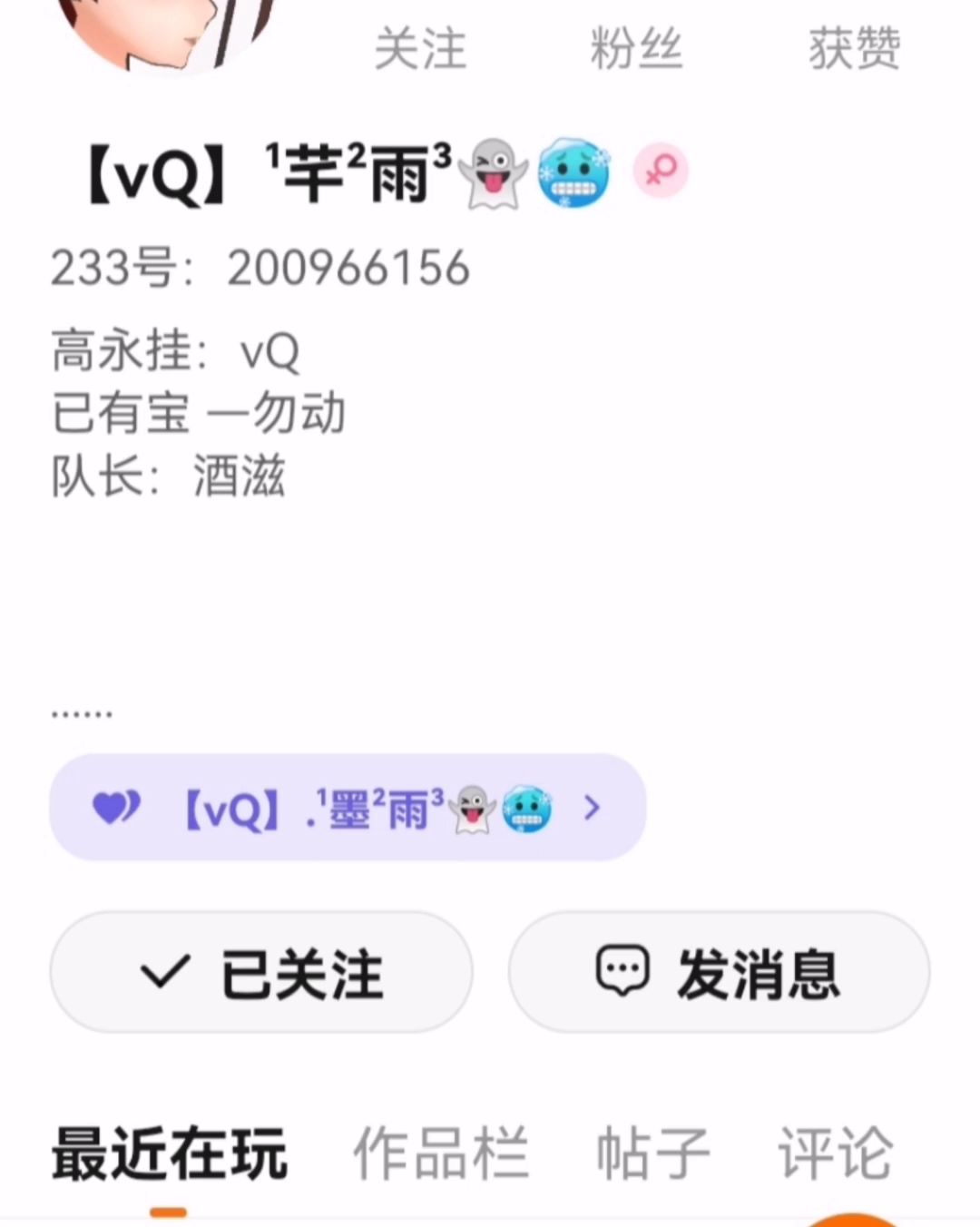Open the 关注 following list
Screen dimensions: 980x1227
(x=420, y=47)
